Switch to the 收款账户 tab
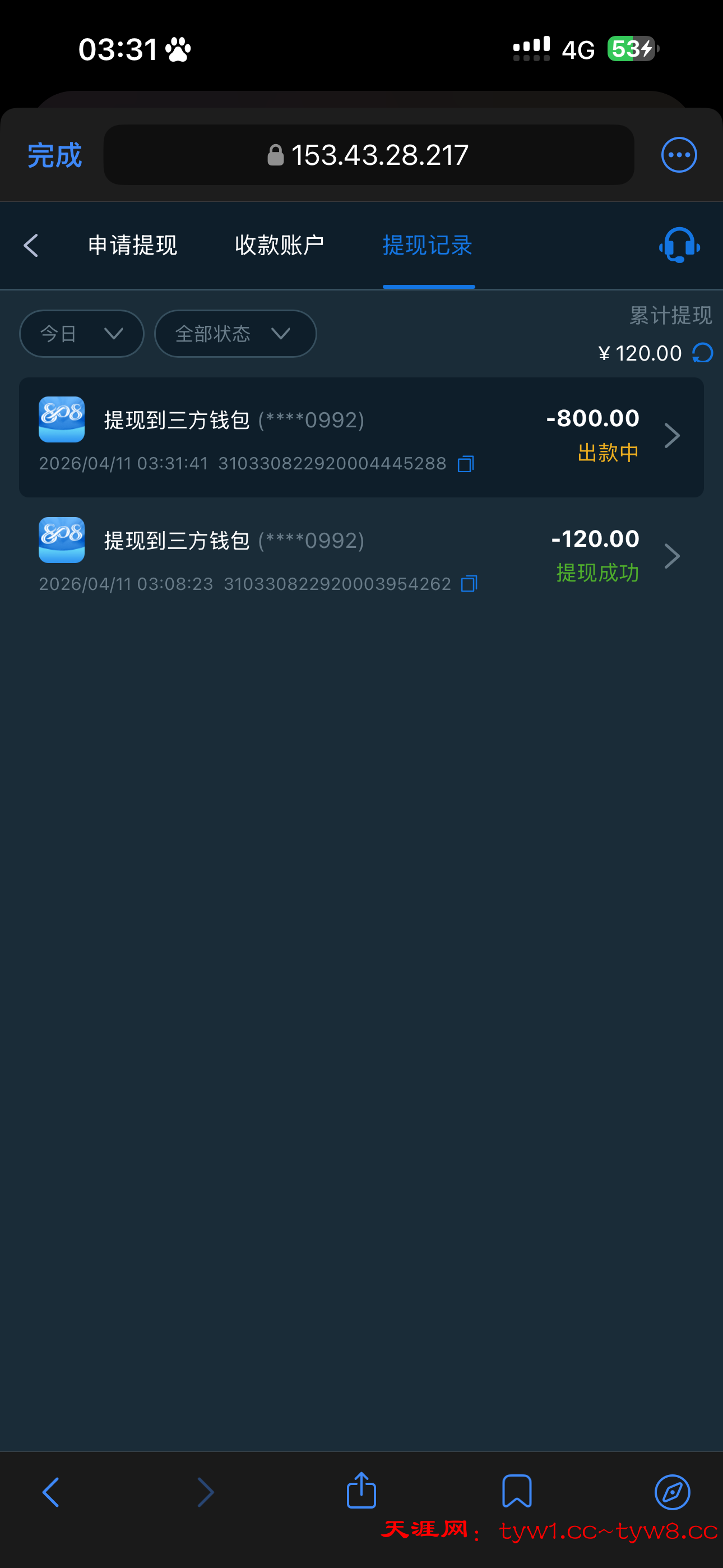This screenshot has height=1568, width=723. point(279,245)
